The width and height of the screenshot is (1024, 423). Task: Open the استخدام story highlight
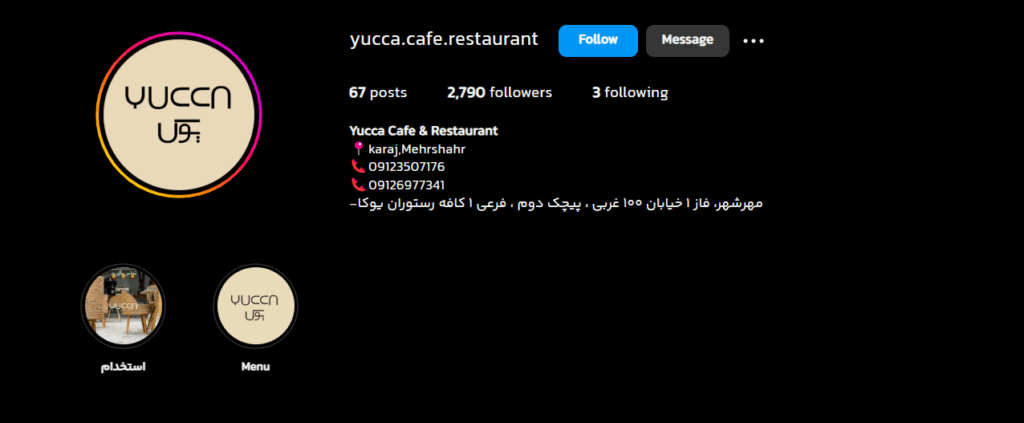pos(123,306)
